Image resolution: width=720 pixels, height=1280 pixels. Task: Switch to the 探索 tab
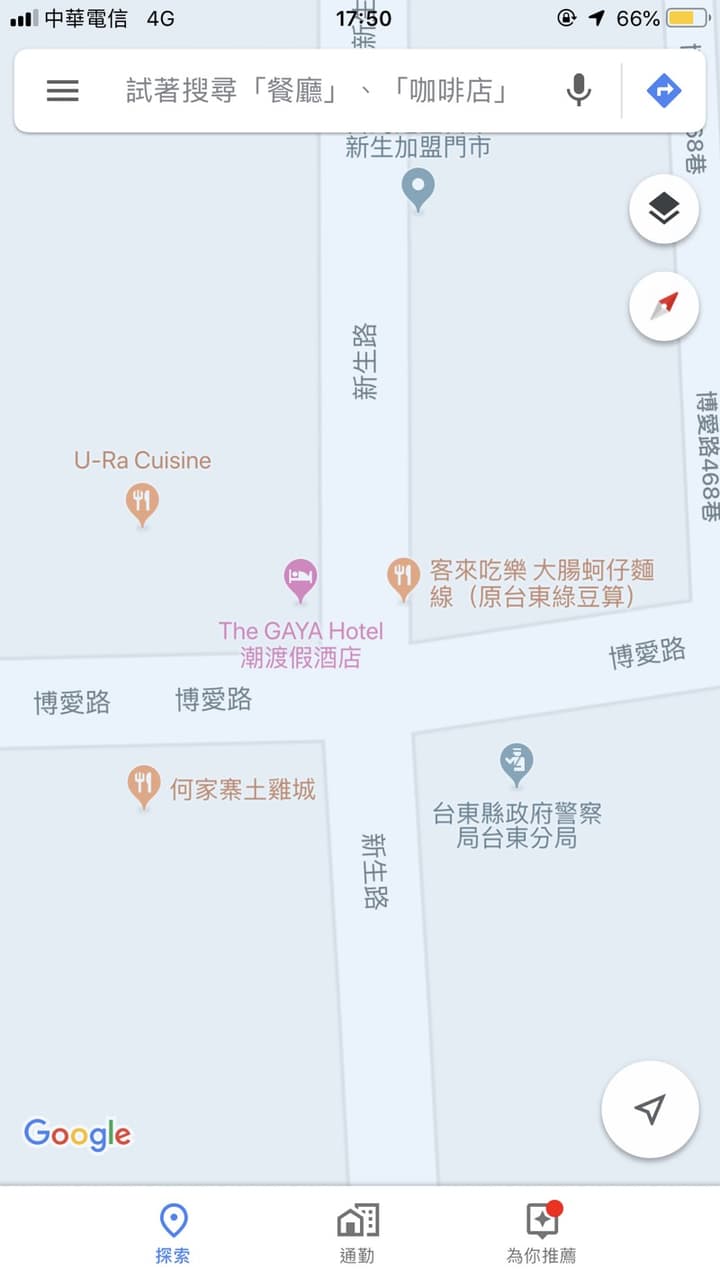coord(173,1234)
